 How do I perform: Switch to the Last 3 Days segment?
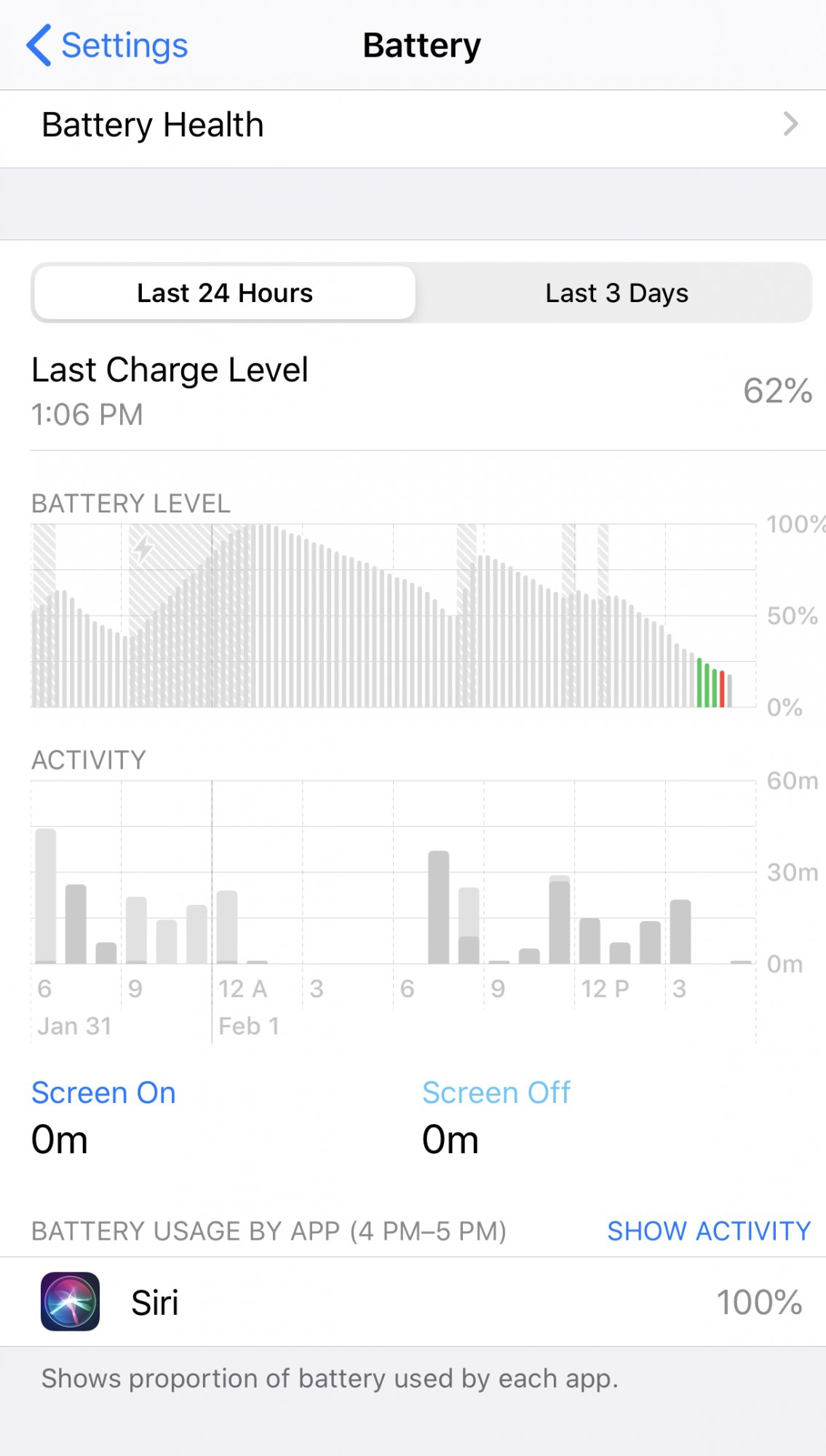coord(616,293)
